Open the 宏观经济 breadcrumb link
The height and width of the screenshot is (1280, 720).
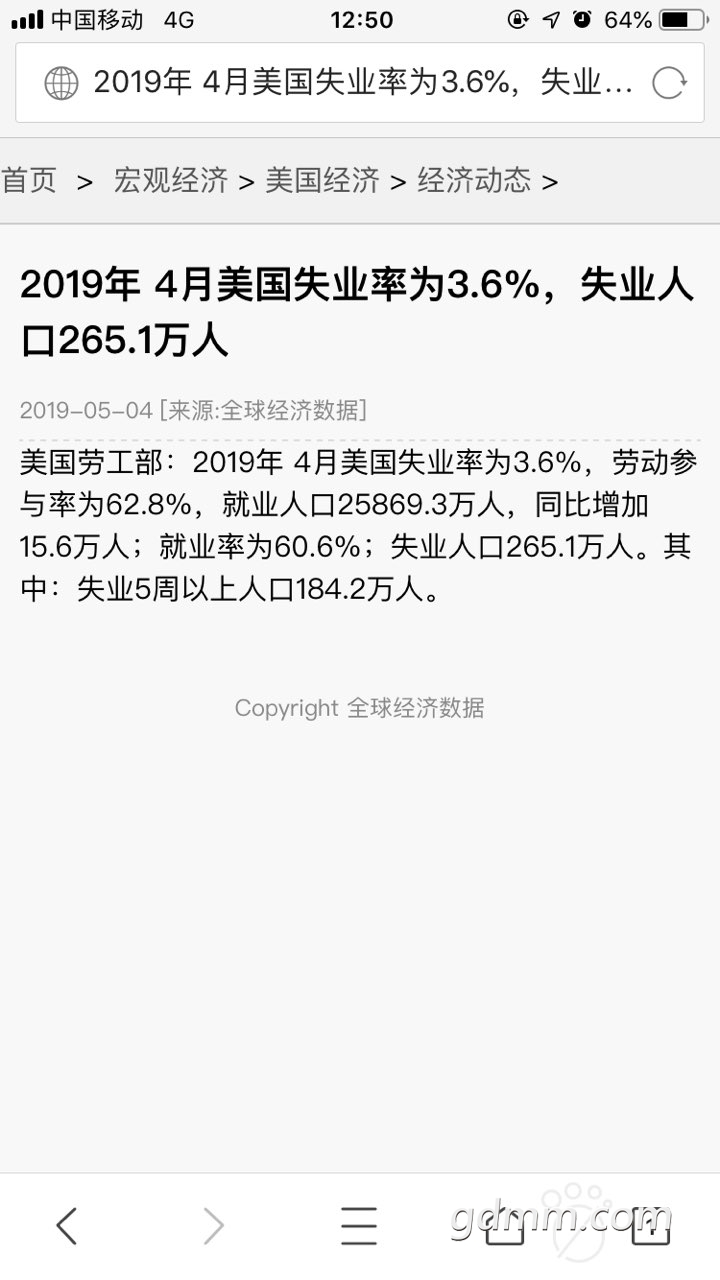[x=170, y=181]
